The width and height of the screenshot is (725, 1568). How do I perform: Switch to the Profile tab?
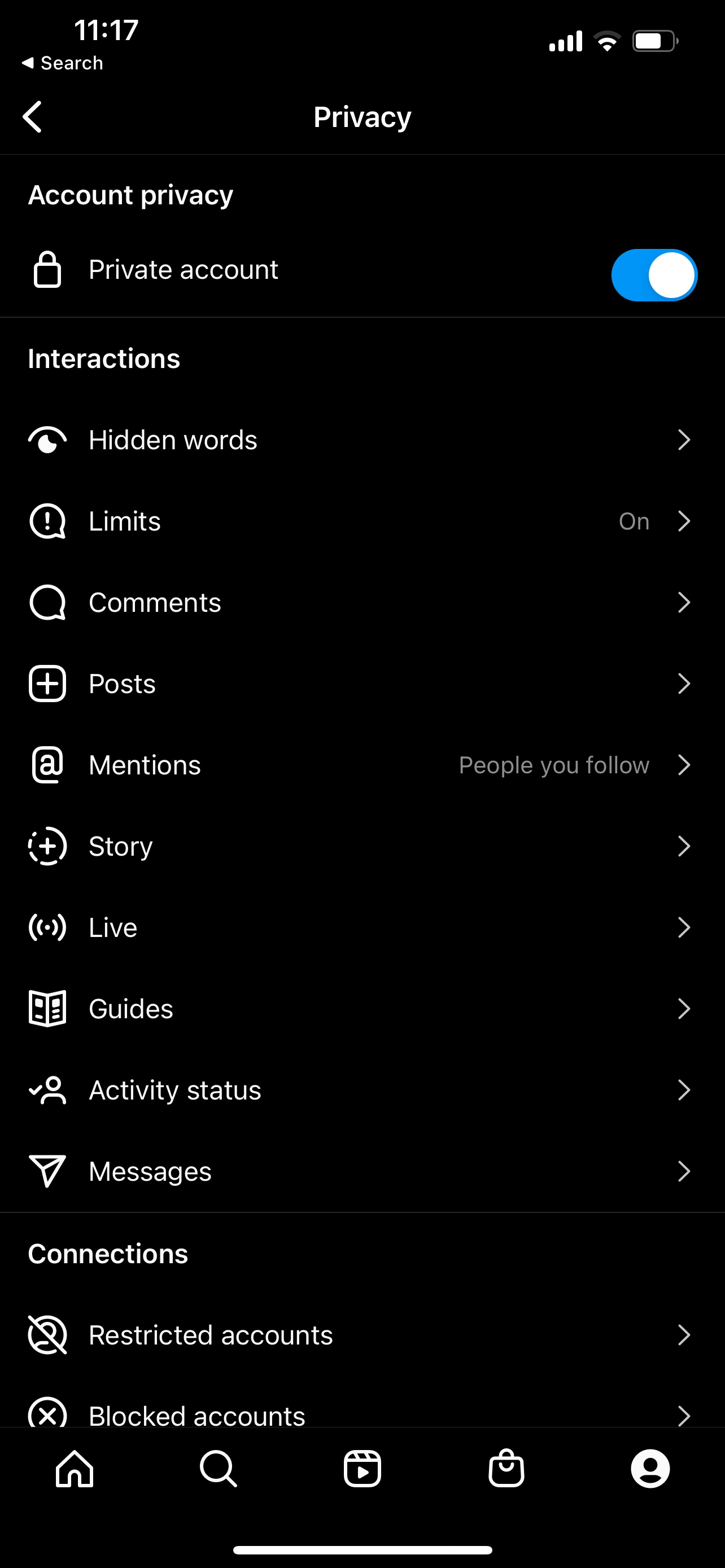(x=650, y=1468)
